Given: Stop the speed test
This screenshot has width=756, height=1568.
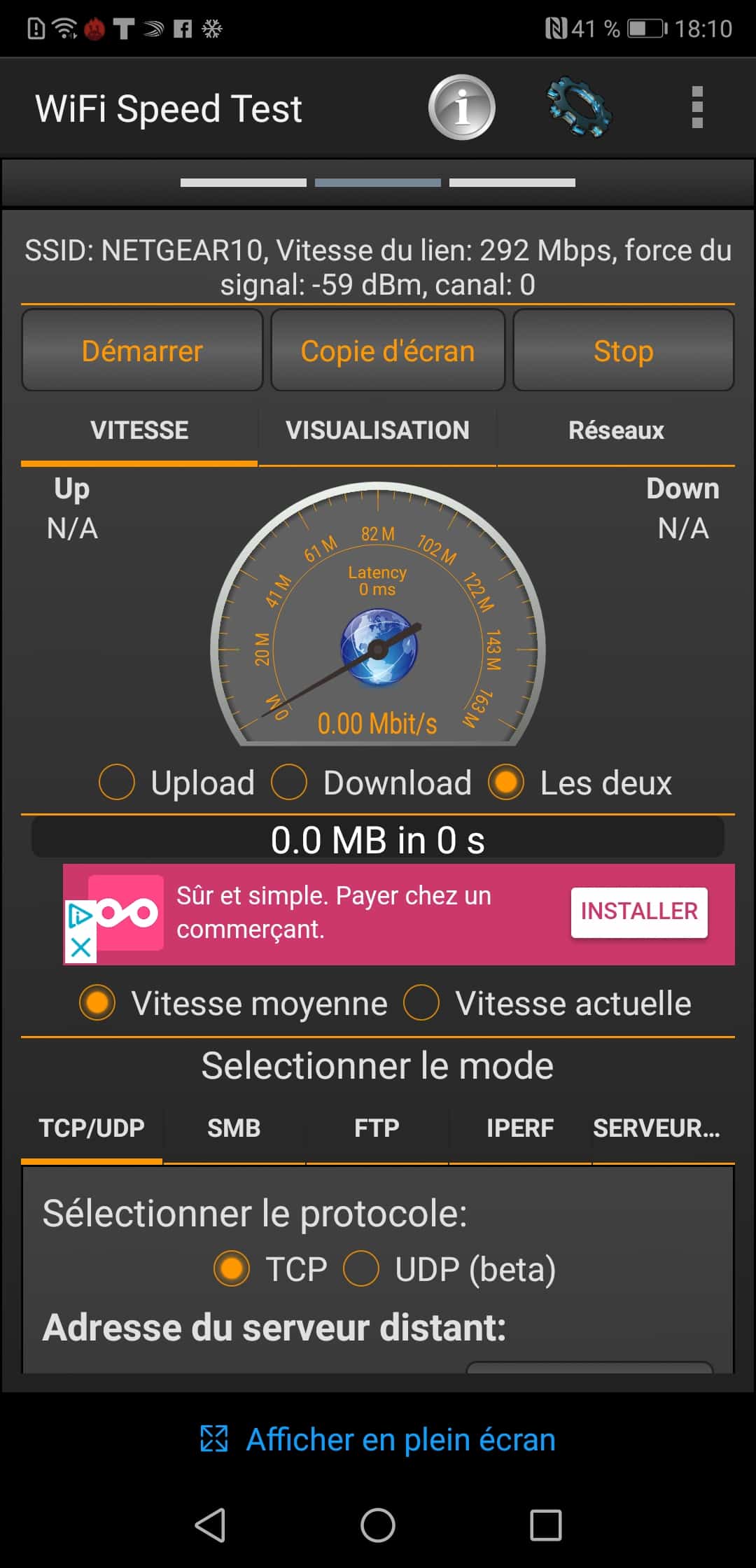Looking at the screenshot, I should tap(623, 350).
